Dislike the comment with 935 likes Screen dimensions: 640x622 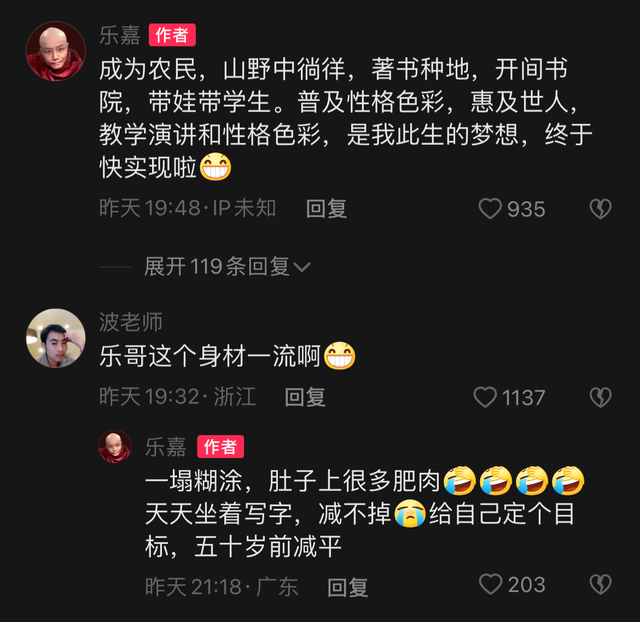(599, 209)
